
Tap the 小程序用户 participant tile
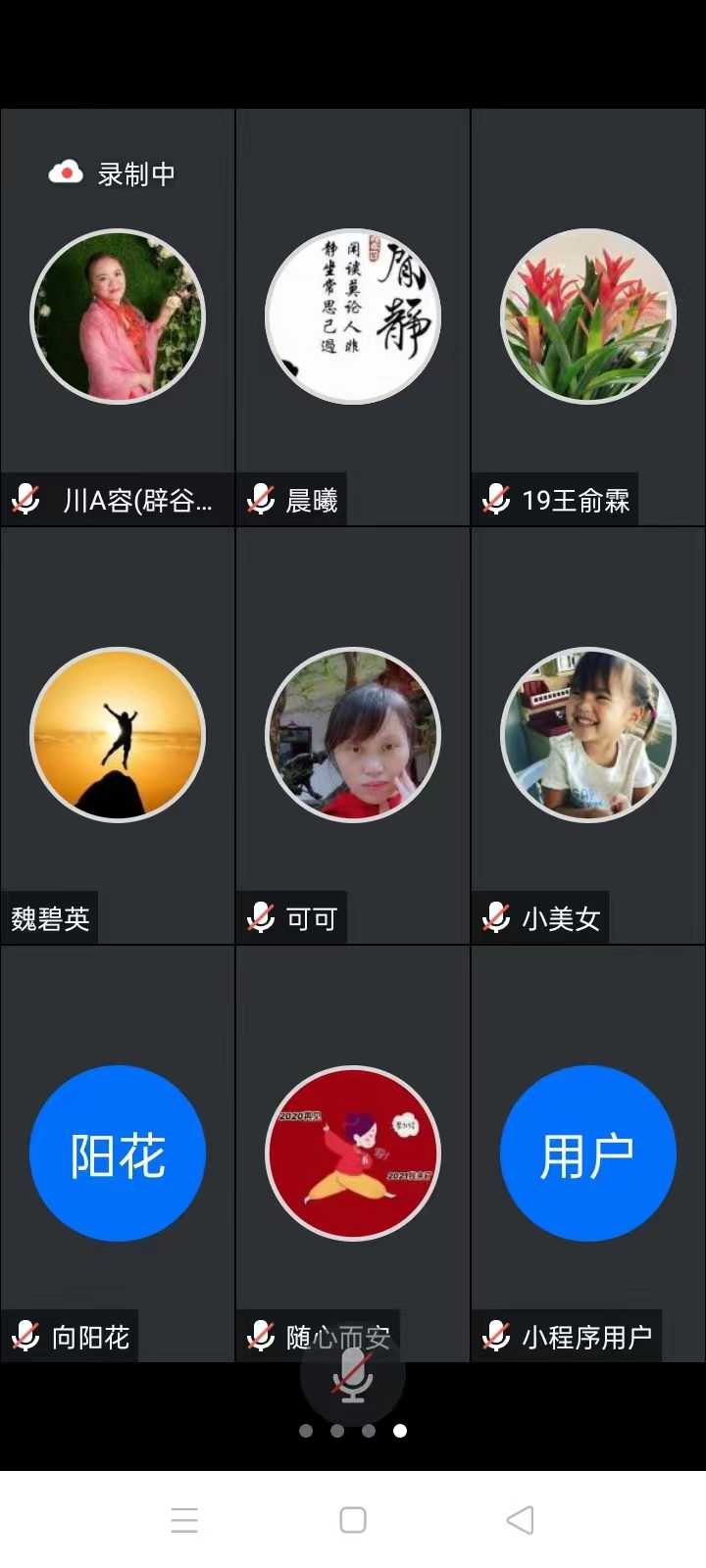pos(588,1153)
